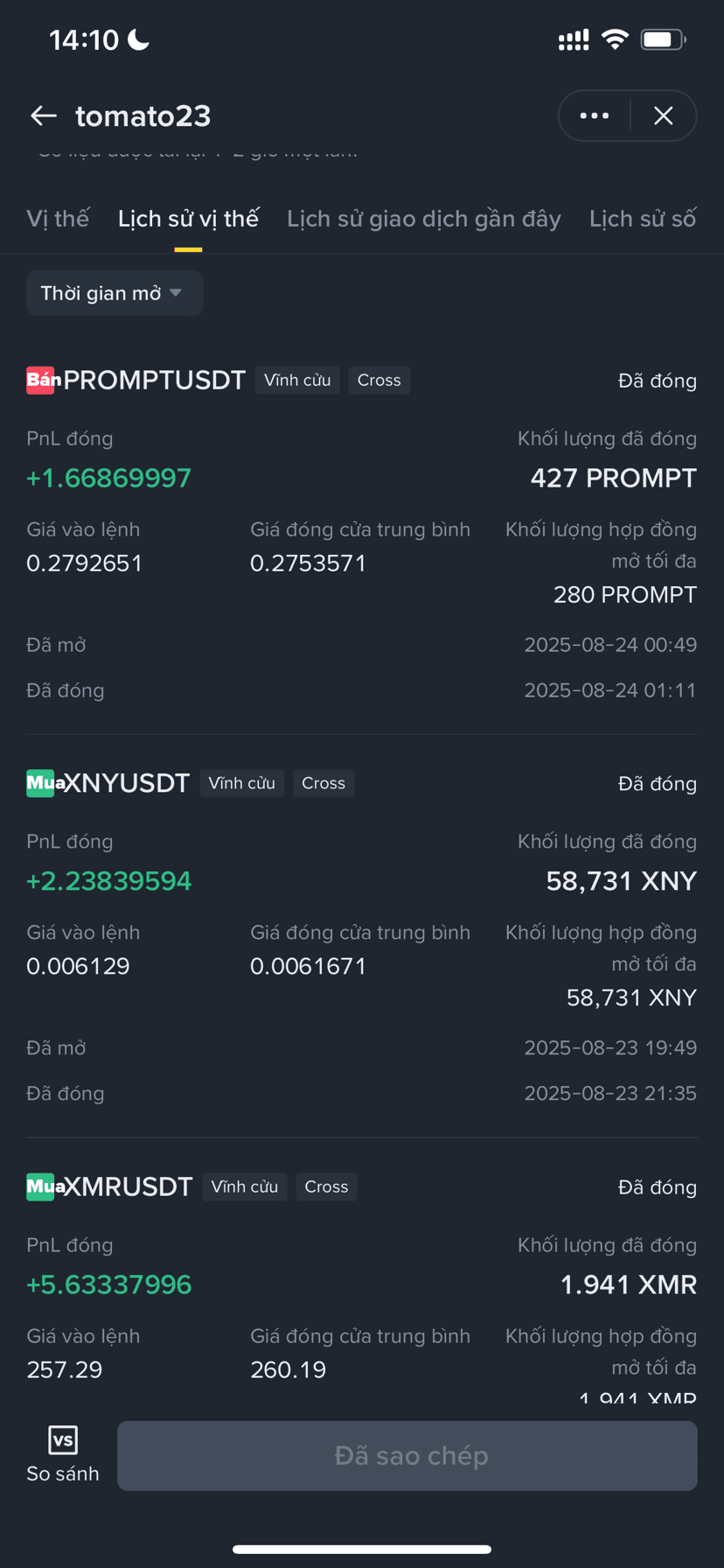Open the three-dot more options menu
724x1568 pixels.
pyautogui.click(x=595, y=115)
